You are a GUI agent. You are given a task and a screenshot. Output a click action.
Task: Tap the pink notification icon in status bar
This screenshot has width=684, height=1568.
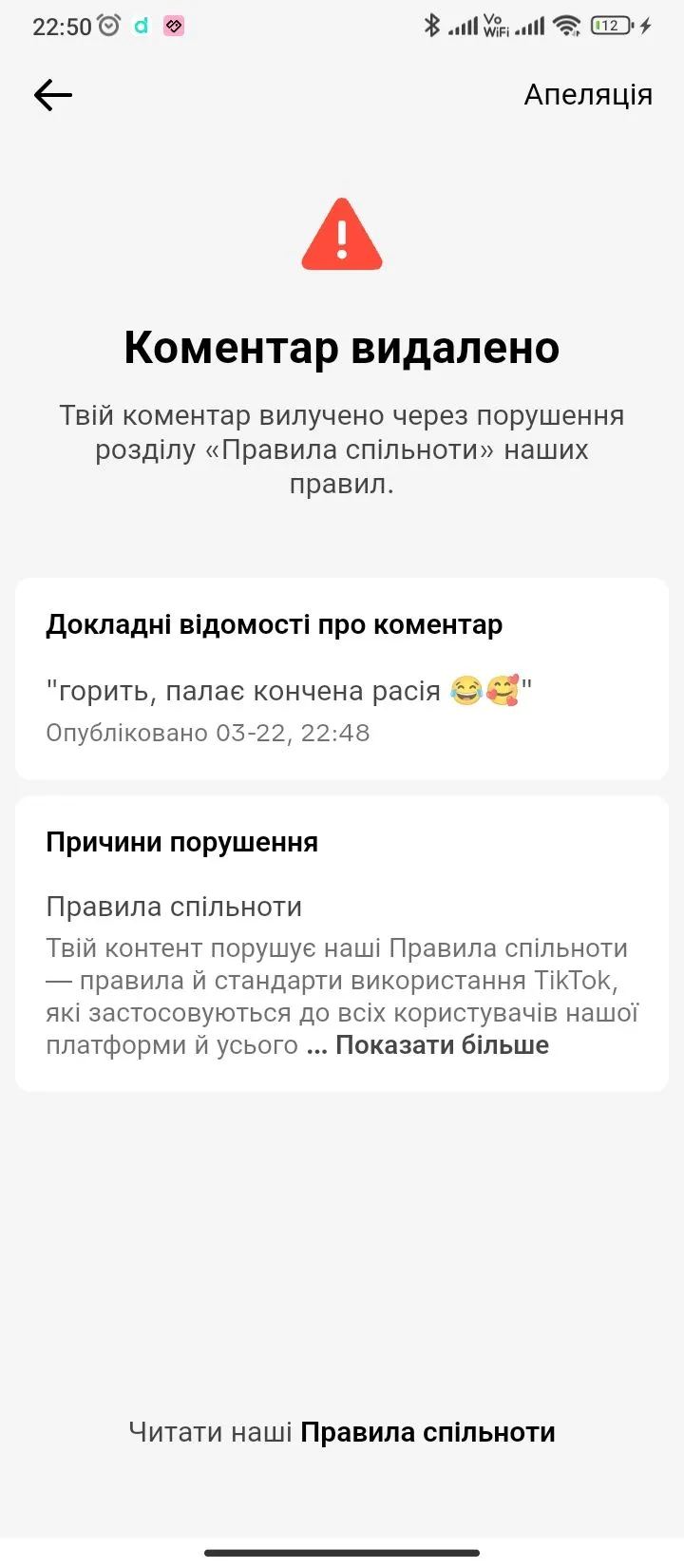173,26
